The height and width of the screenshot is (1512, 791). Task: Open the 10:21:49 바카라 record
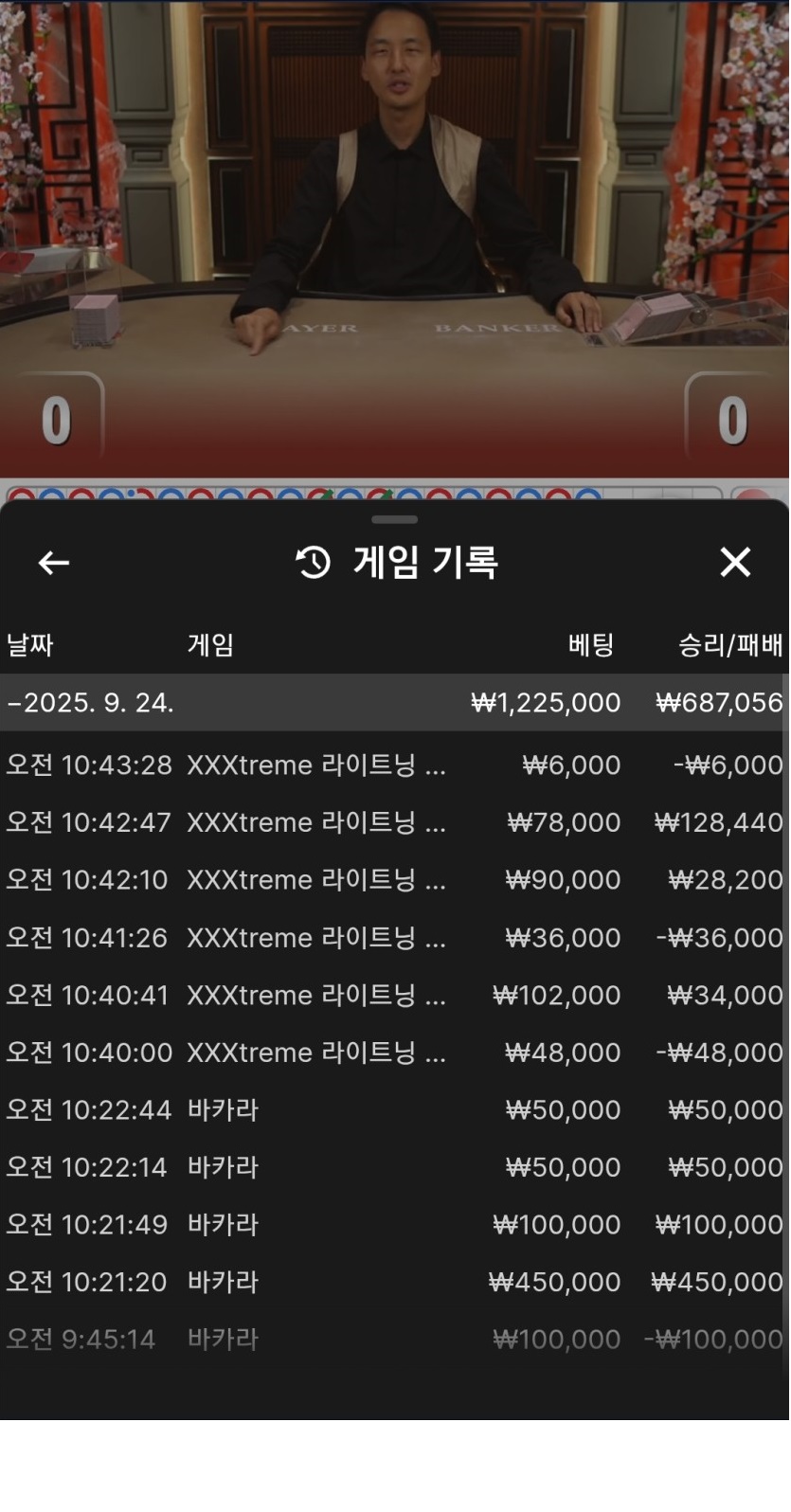tap(393, 1225)
